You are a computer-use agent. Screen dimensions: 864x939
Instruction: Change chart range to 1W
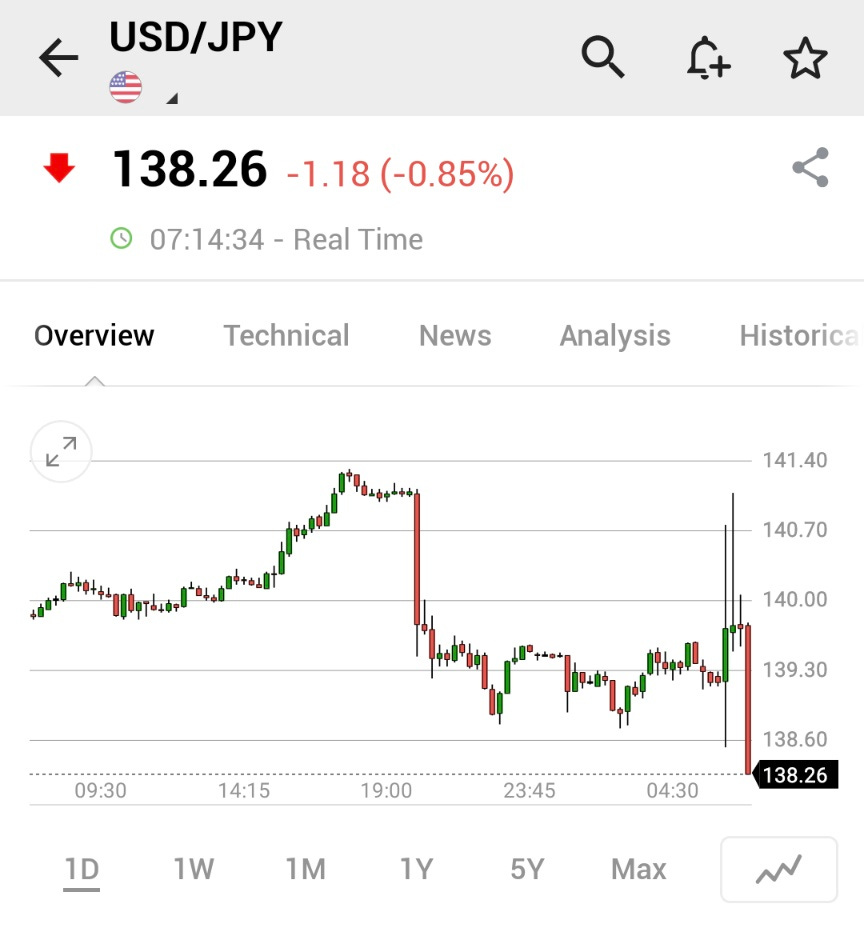click(194, 870)
